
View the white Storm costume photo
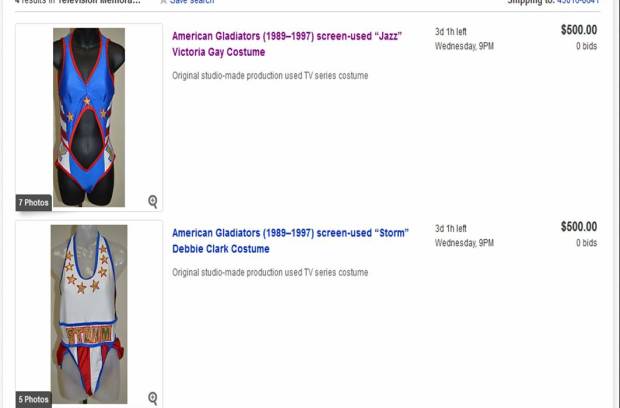pyautogui.click(x=89, y=312)
